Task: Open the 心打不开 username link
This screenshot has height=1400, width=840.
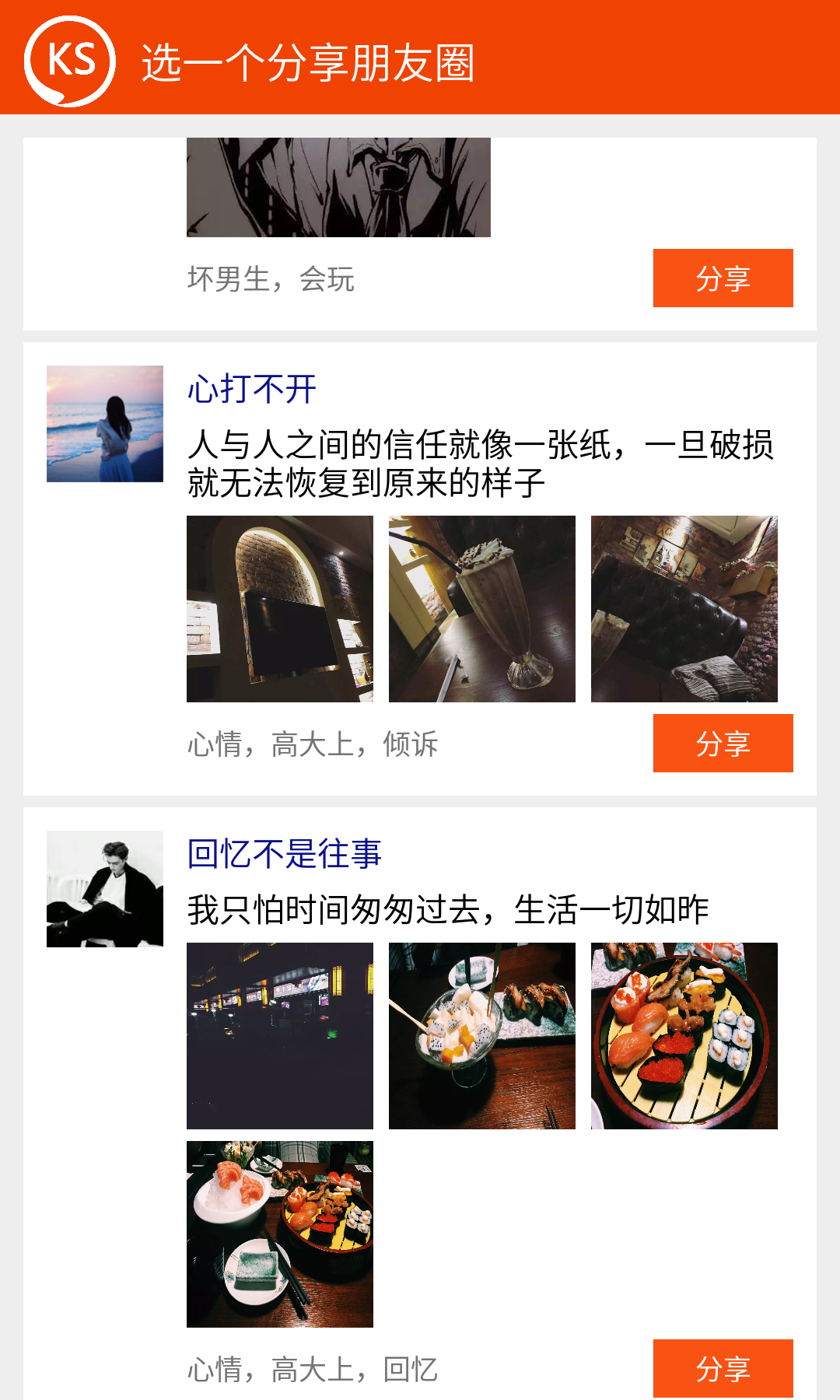Action: [x=252, y=389]
